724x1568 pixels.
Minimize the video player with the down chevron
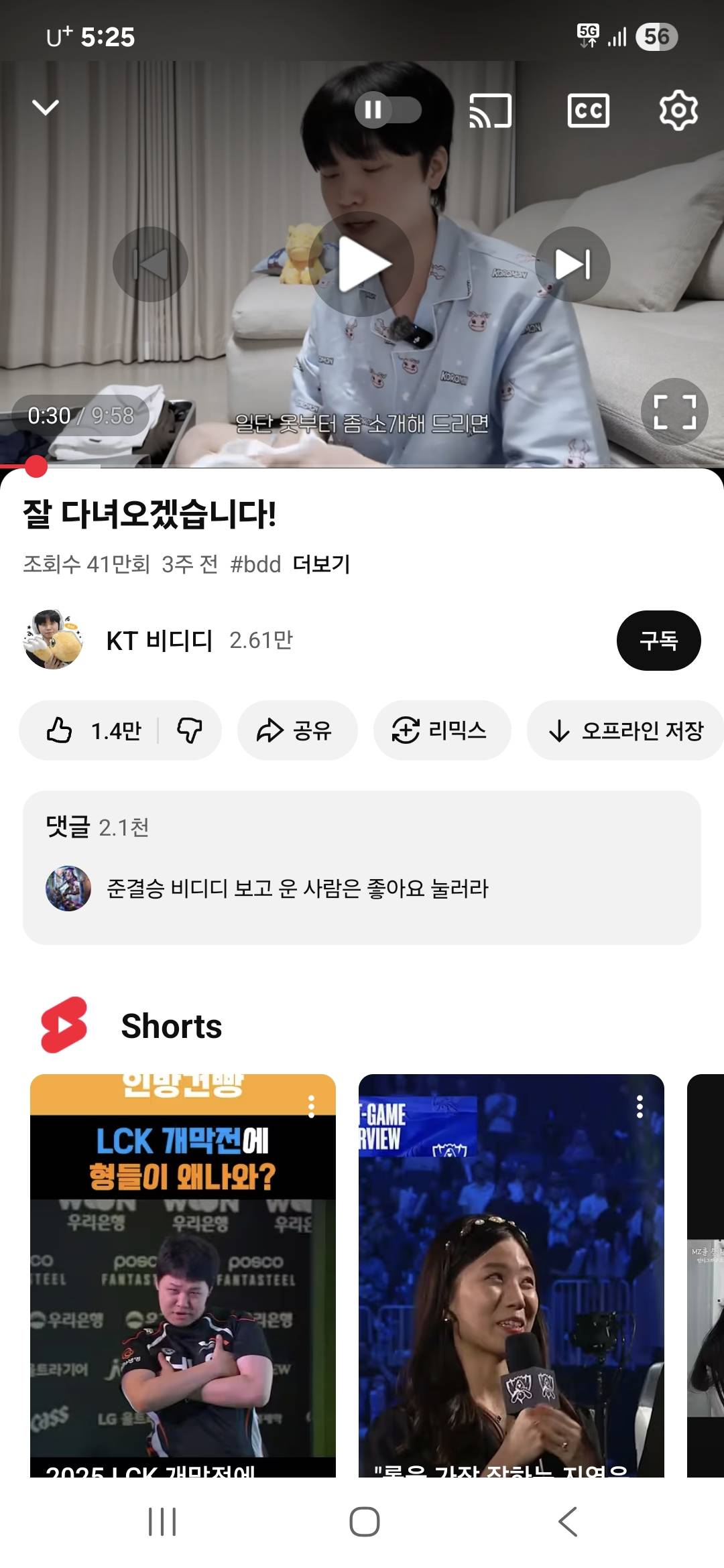point(46,107)
